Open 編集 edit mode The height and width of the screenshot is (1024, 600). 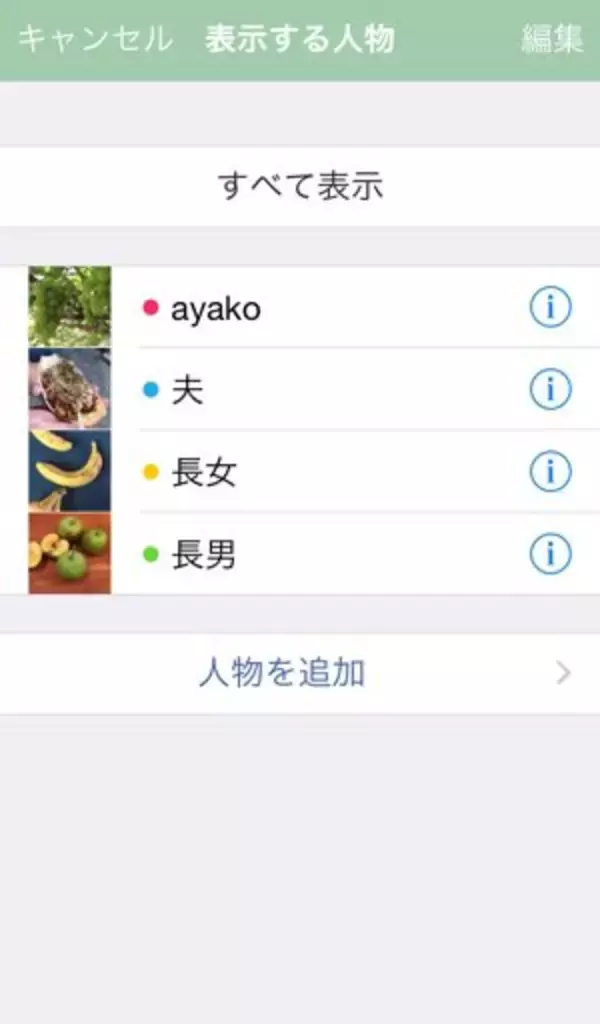[x=551, y=40]
